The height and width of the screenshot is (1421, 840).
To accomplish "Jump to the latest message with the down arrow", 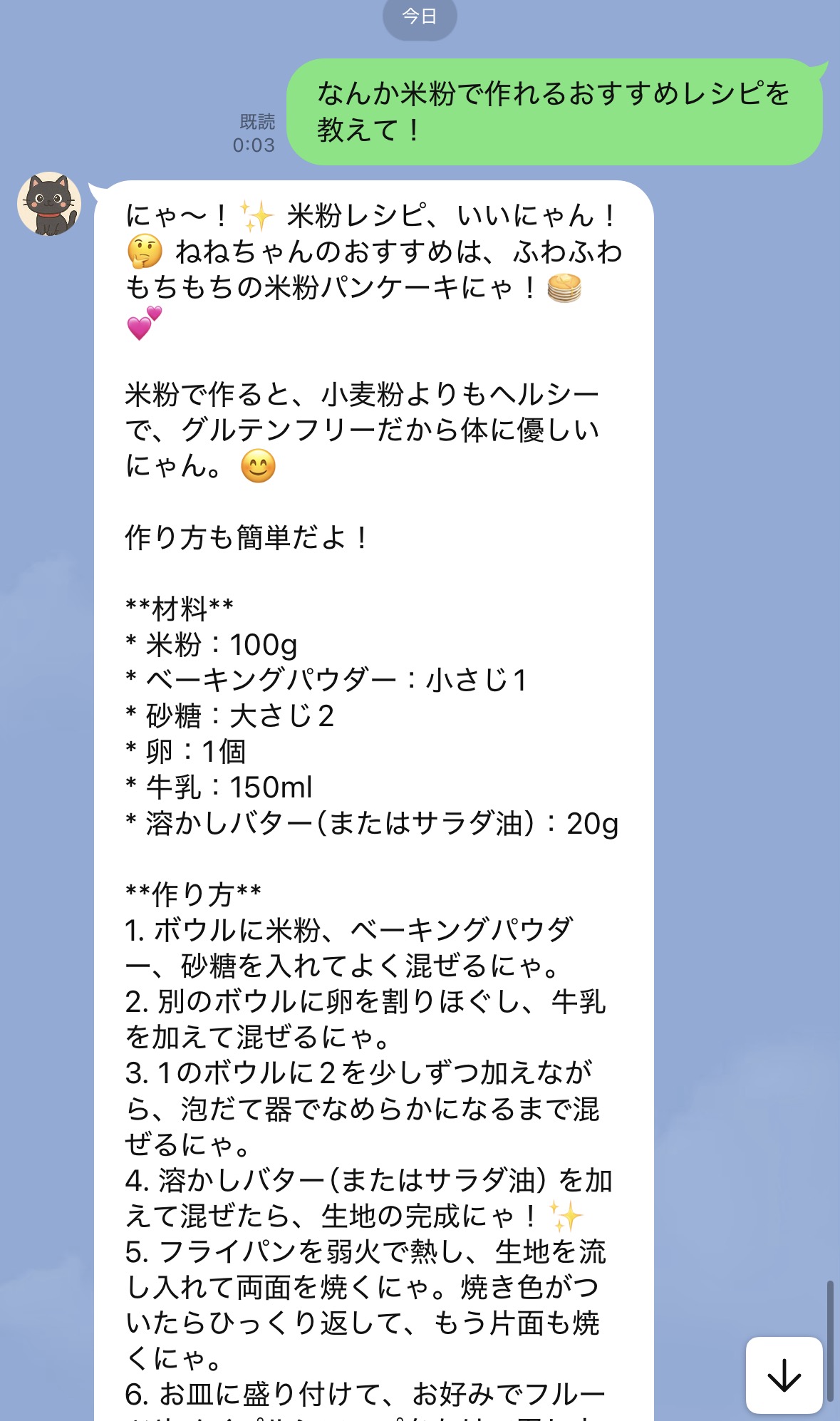I will (x=784, y=1375).
